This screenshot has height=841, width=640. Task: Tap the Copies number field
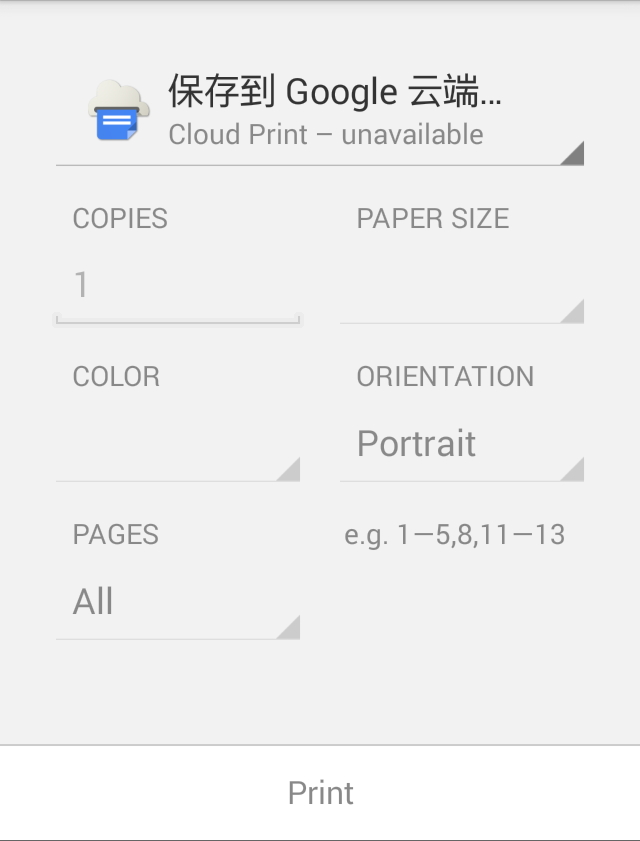point(177,287)
